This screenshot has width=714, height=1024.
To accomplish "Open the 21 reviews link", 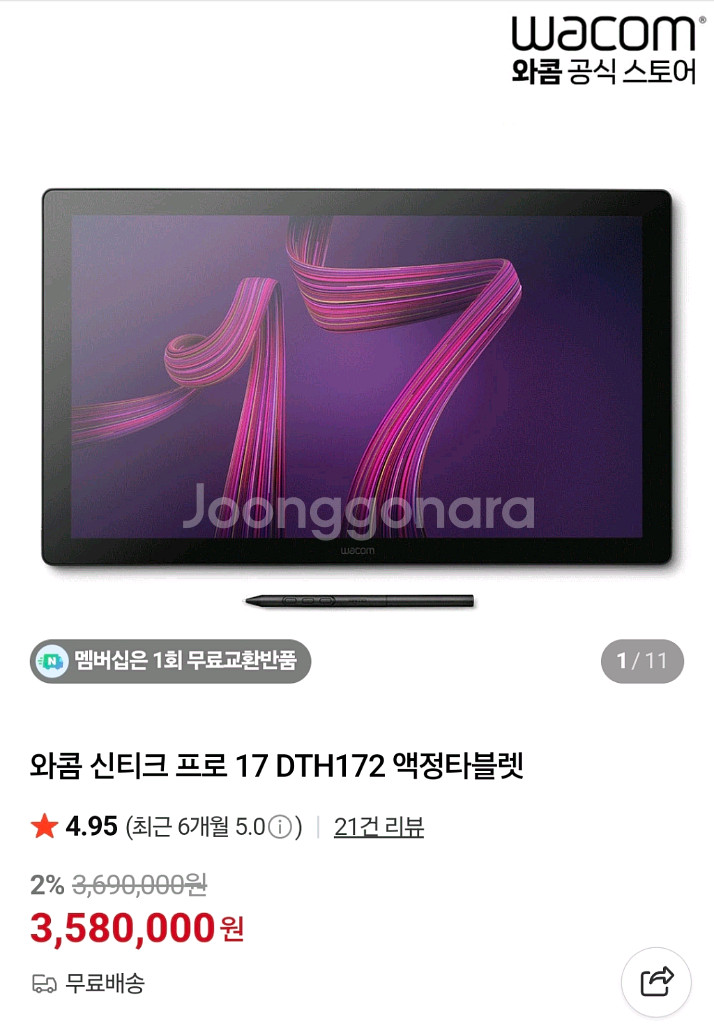I will [379, 827].
